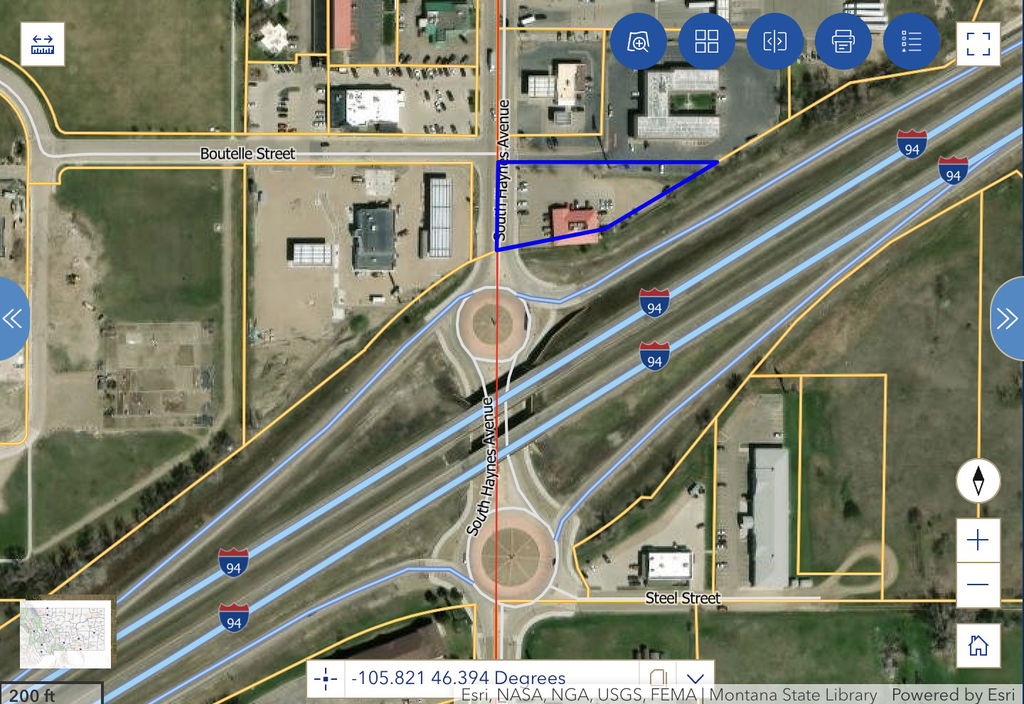This screenshot has height=704, width=1024.
Task: Open the basemap gallery grid
Action: [x=707, y=42]
